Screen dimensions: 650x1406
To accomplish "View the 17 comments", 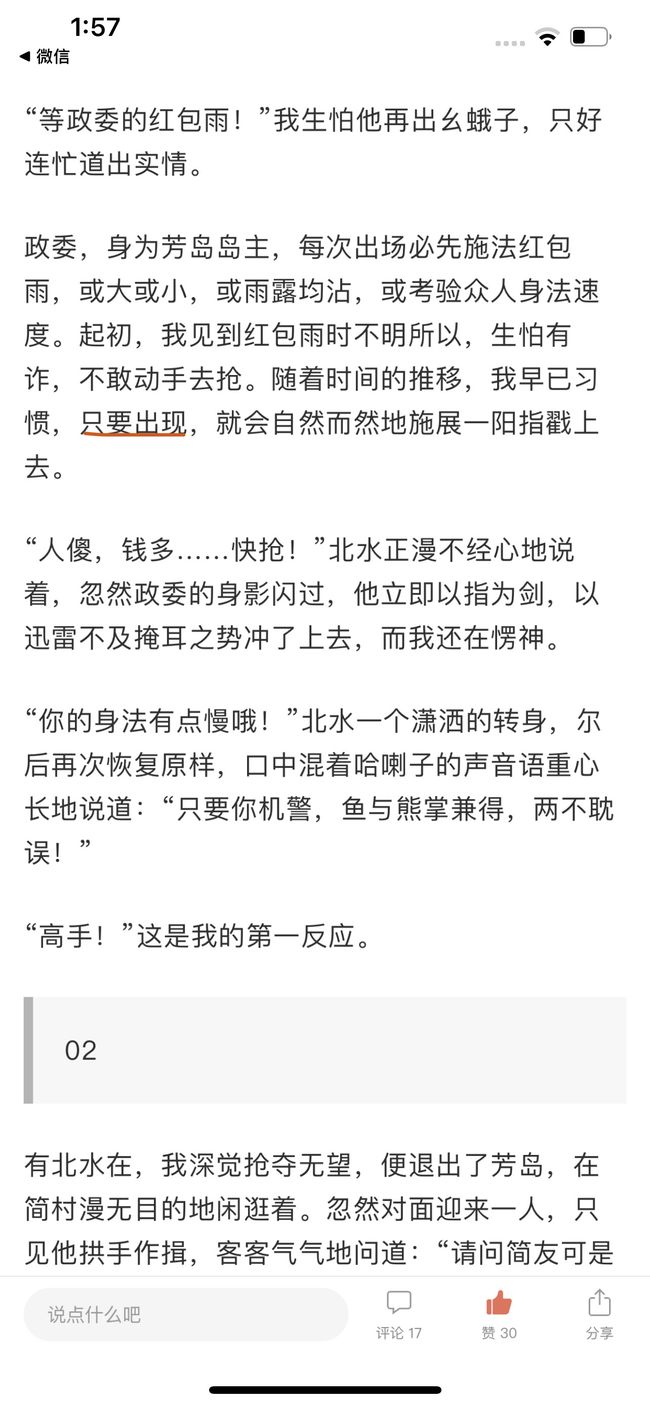I will point(399,1315).
